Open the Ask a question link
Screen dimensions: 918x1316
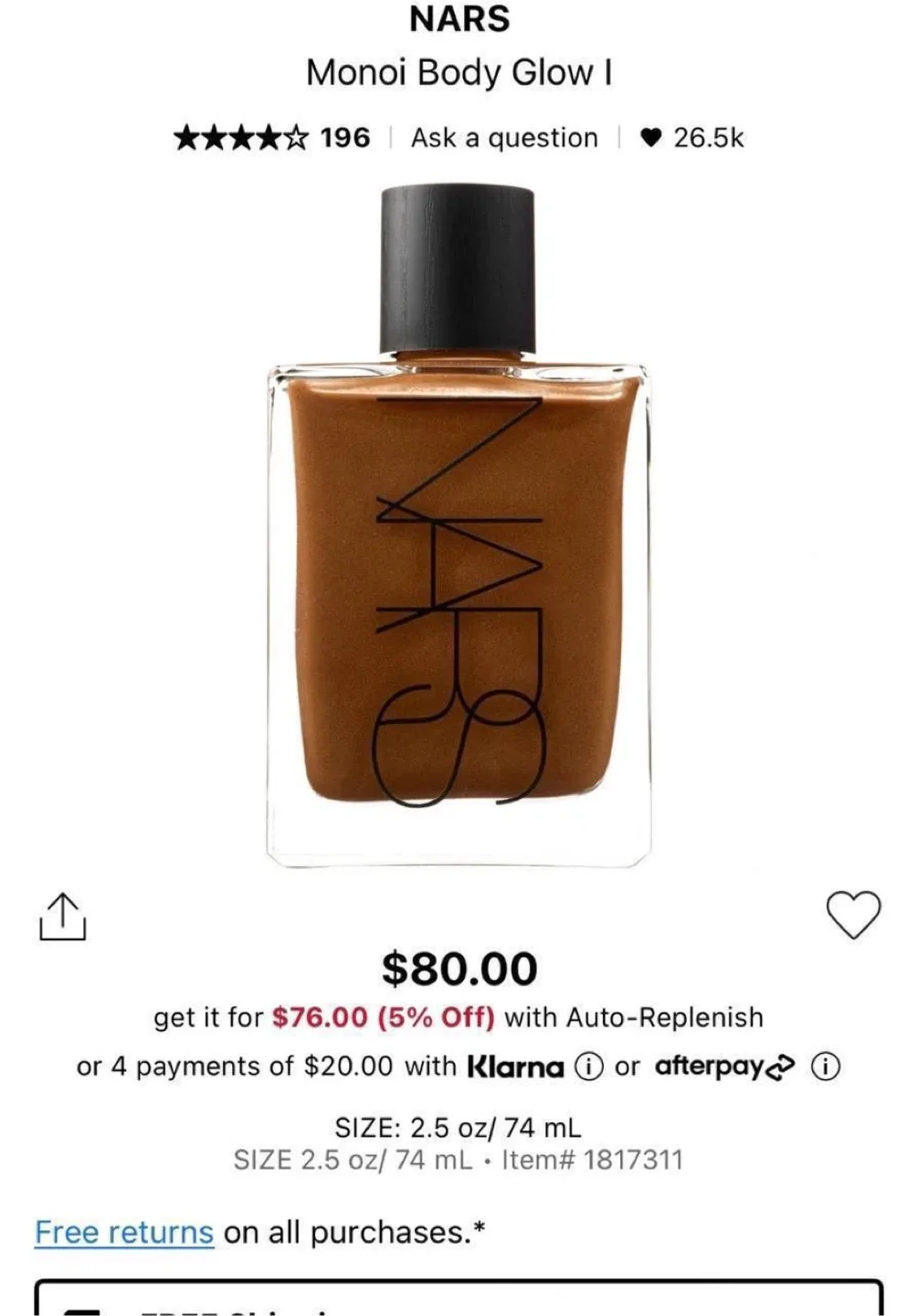[503, 137]
